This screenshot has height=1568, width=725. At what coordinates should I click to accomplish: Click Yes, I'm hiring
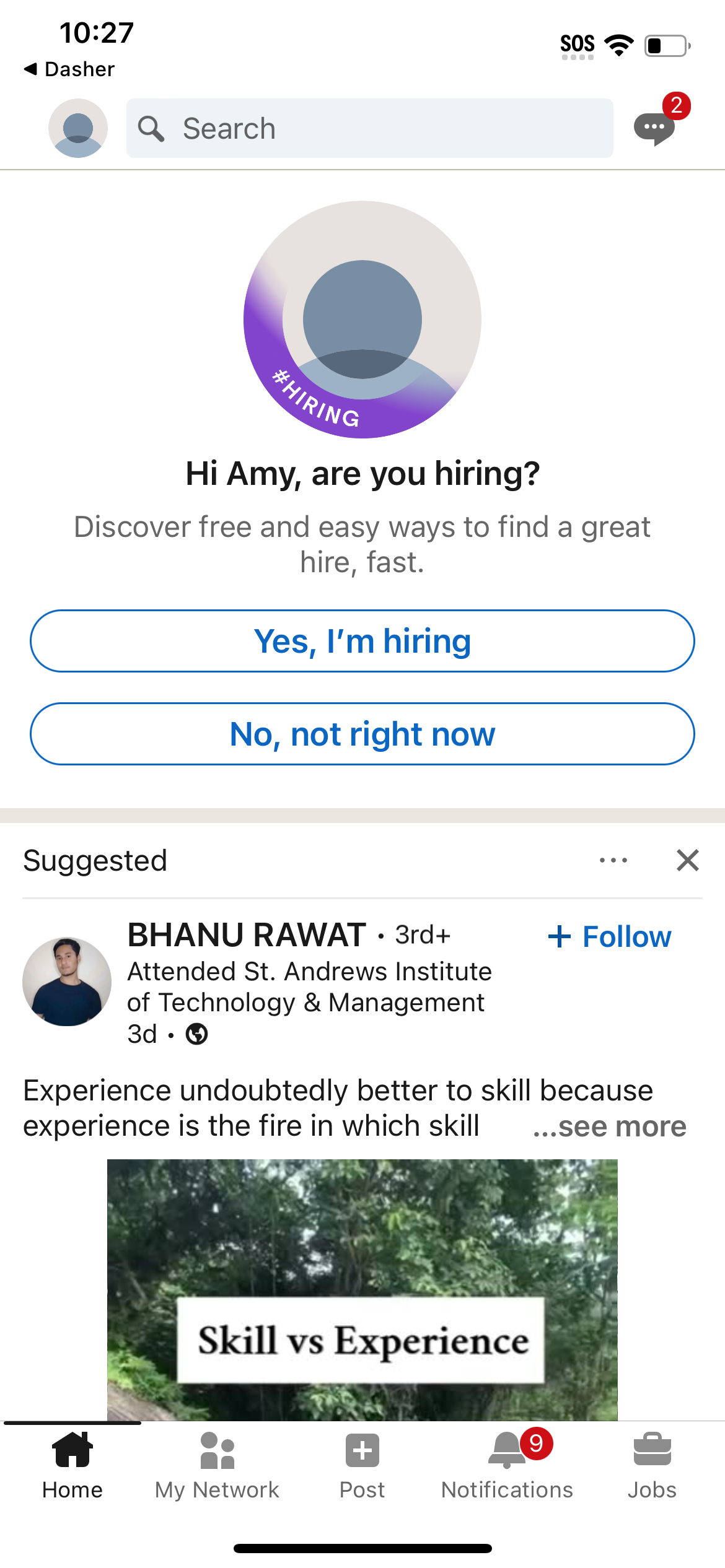click(x=362, y=641)
